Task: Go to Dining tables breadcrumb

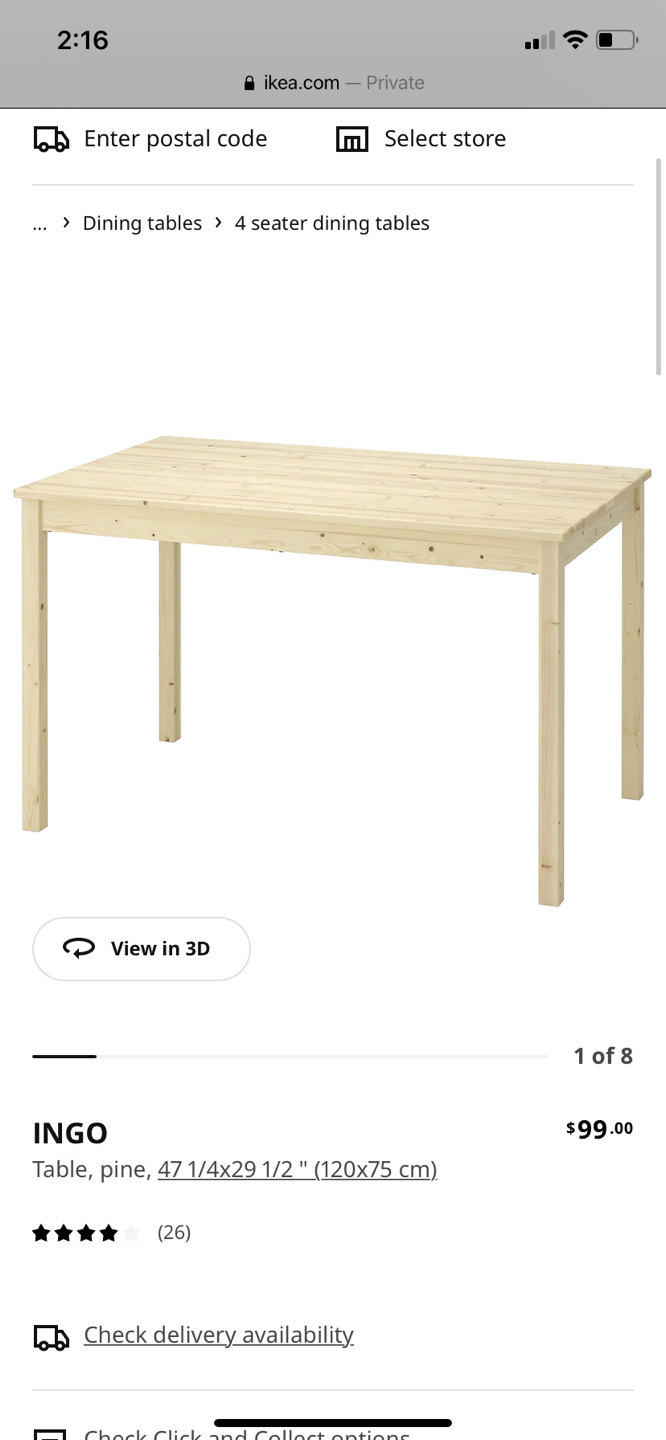Action: coord(142,223)
